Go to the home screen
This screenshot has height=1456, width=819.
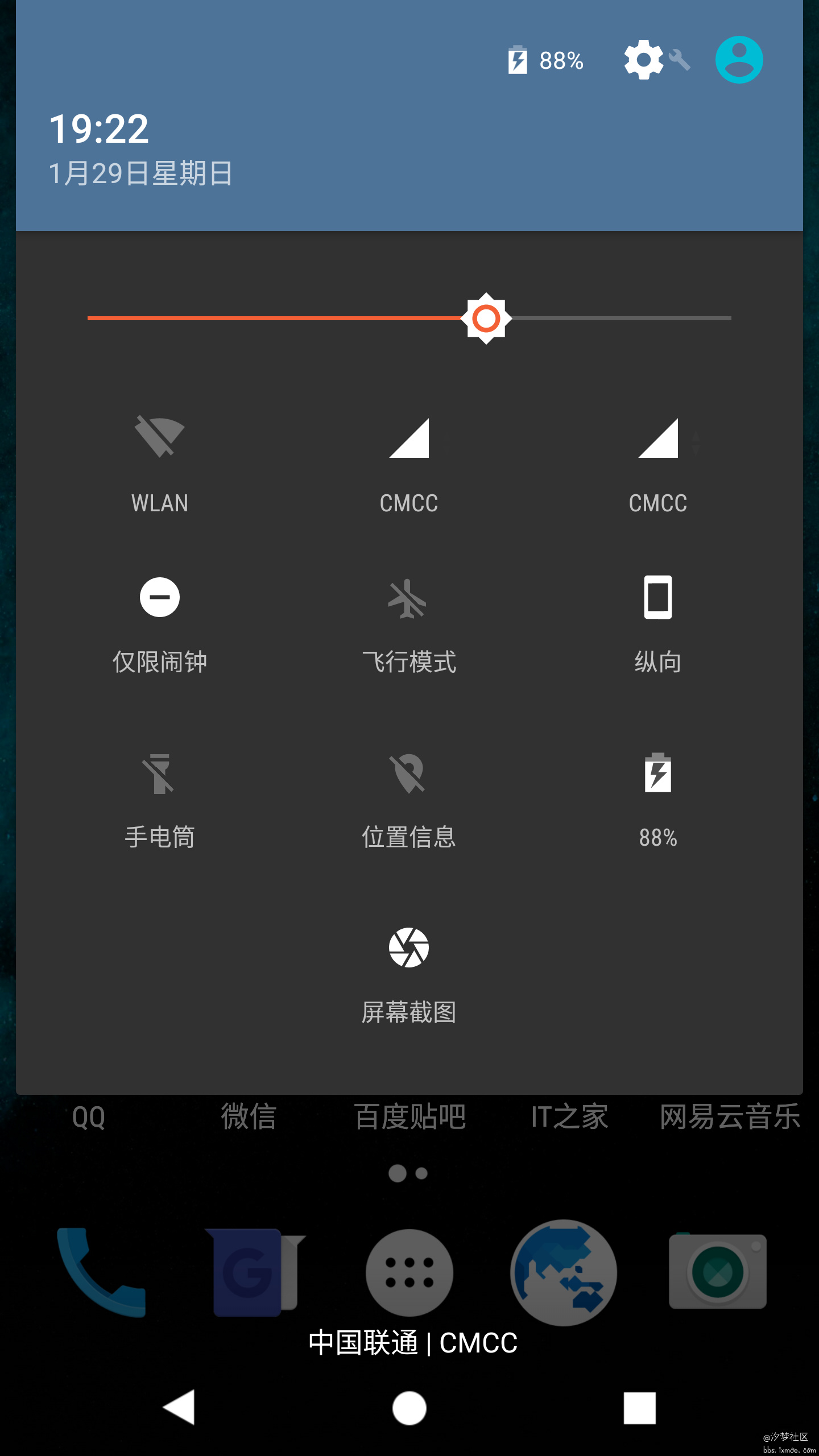tap(409, 1408)
